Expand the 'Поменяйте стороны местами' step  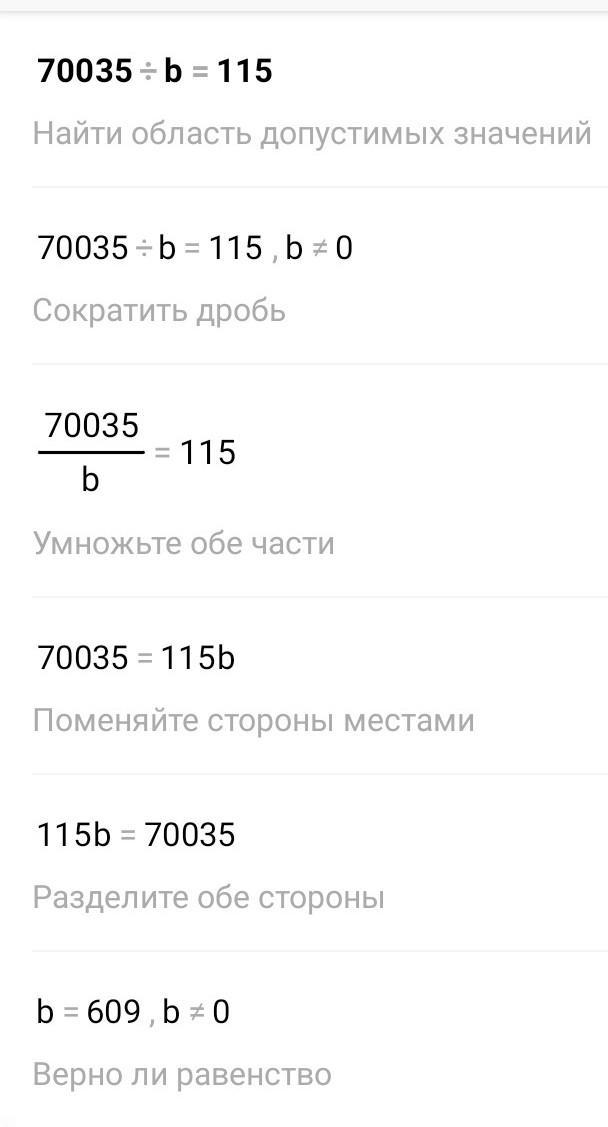pyautogui.click(x=254, y=720)
